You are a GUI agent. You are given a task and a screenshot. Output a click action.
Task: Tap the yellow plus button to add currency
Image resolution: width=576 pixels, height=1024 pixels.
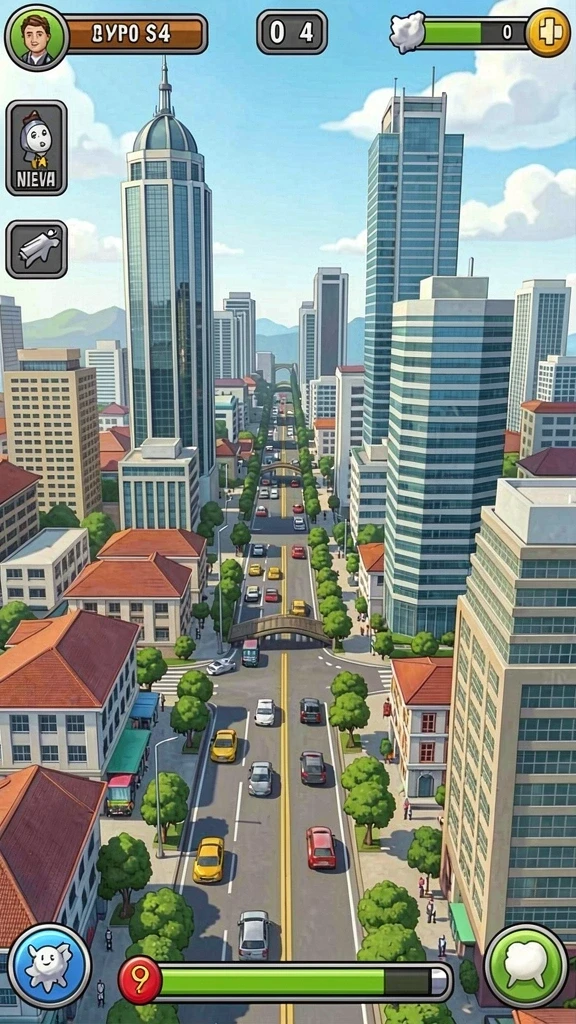pyautogui.click(x=547, y=33)
